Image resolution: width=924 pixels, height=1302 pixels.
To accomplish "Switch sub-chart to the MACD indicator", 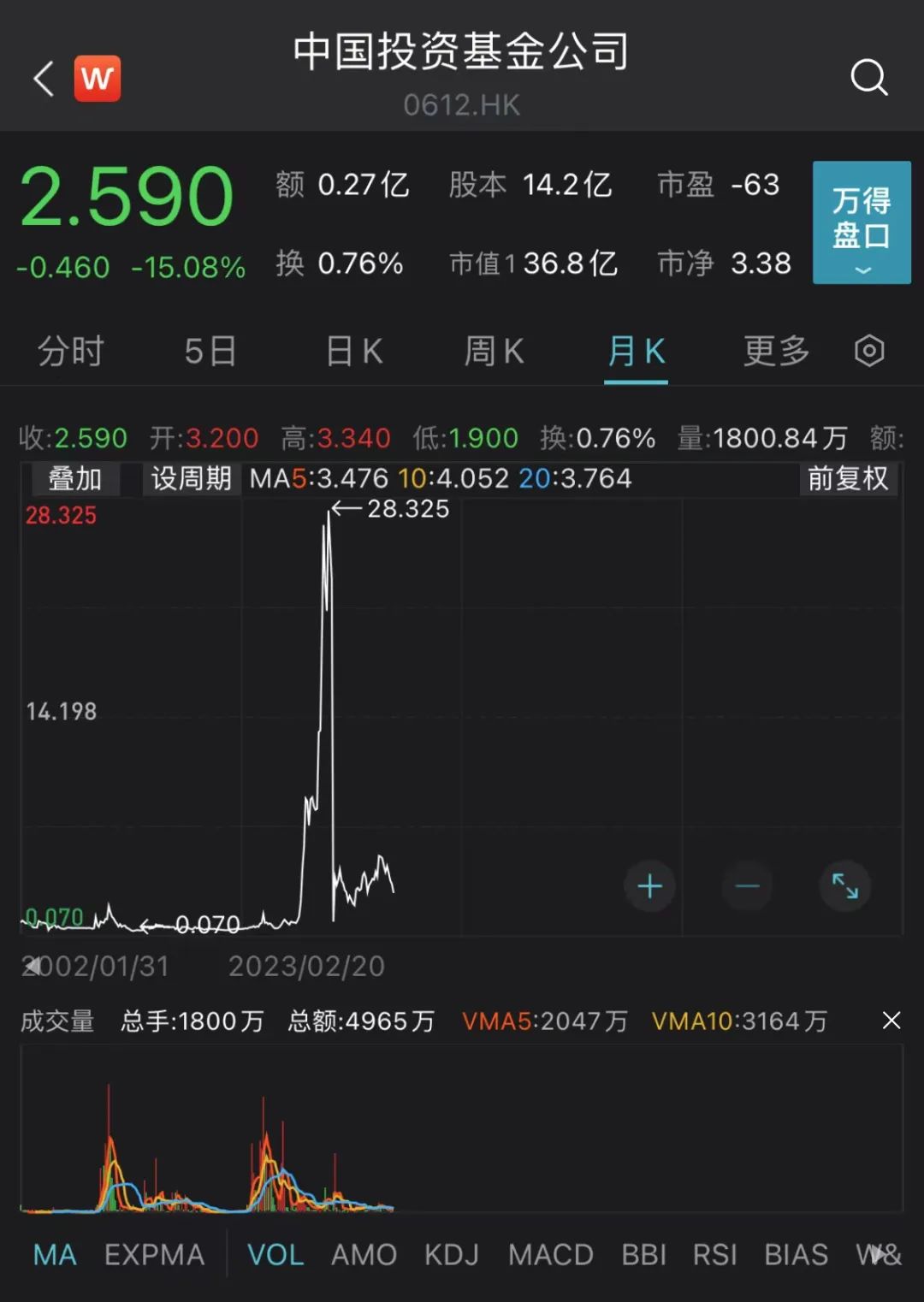I will click(x=550, y=1255).
